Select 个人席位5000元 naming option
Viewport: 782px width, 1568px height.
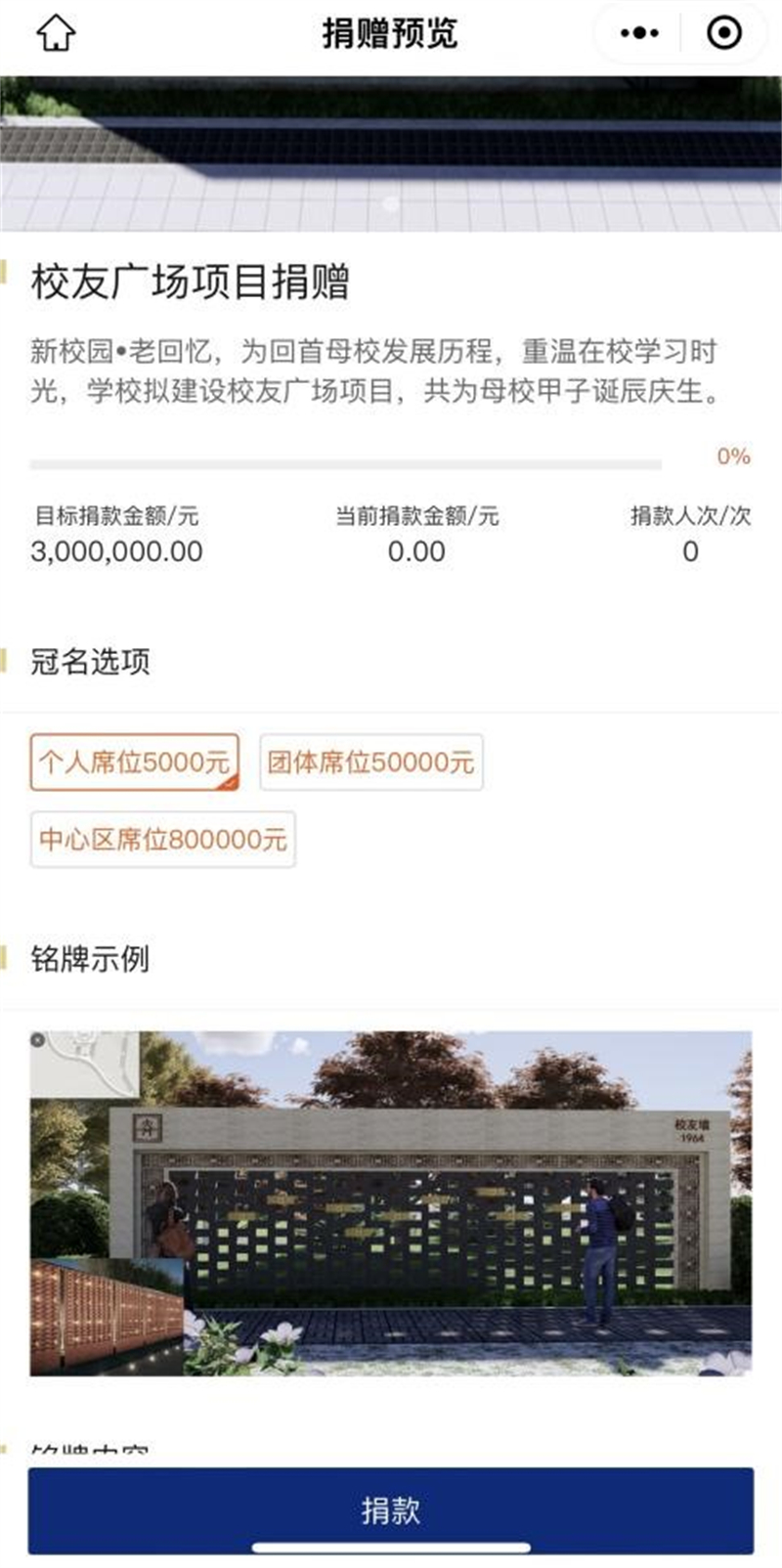point(135,762)
